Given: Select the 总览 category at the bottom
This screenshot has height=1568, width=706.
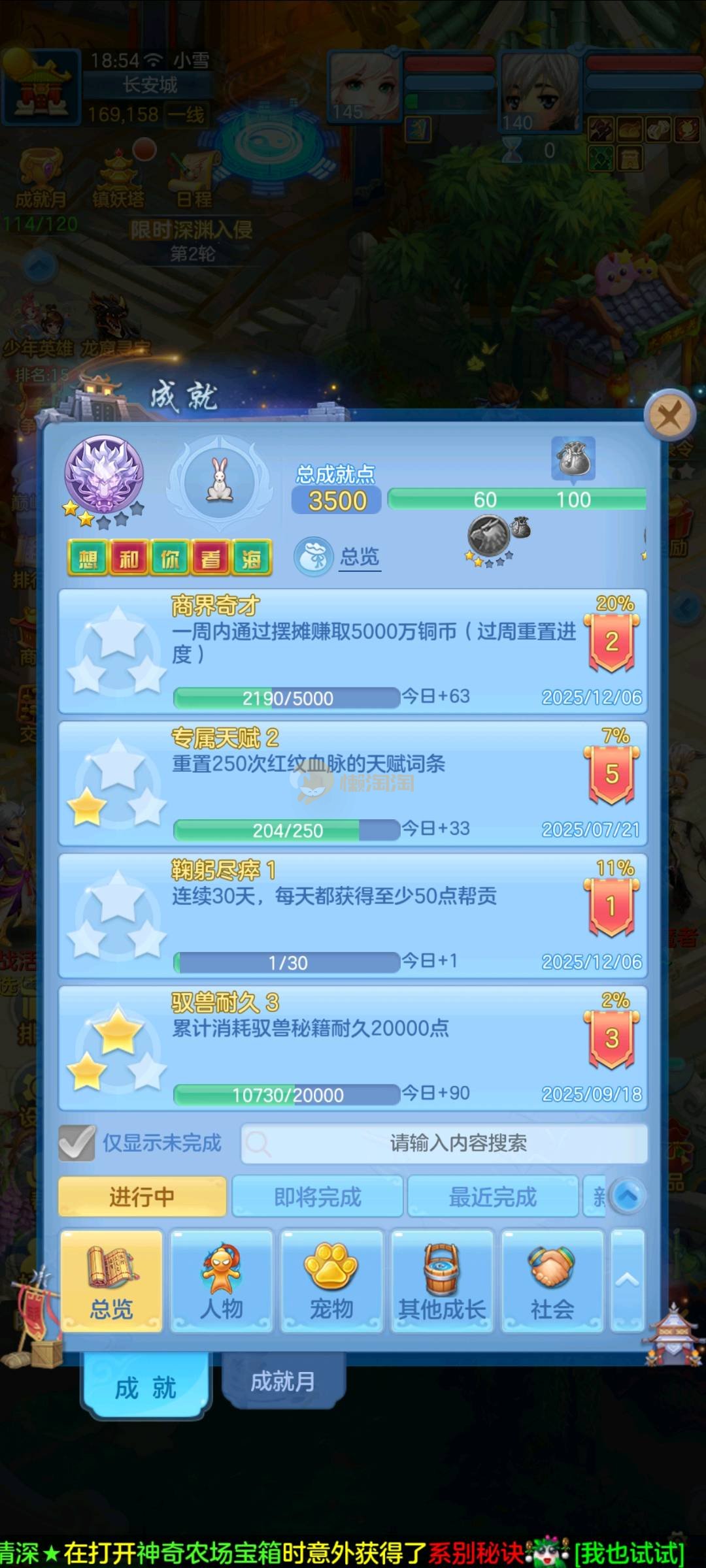Looking at the screenshot, I should [112, 1281].
